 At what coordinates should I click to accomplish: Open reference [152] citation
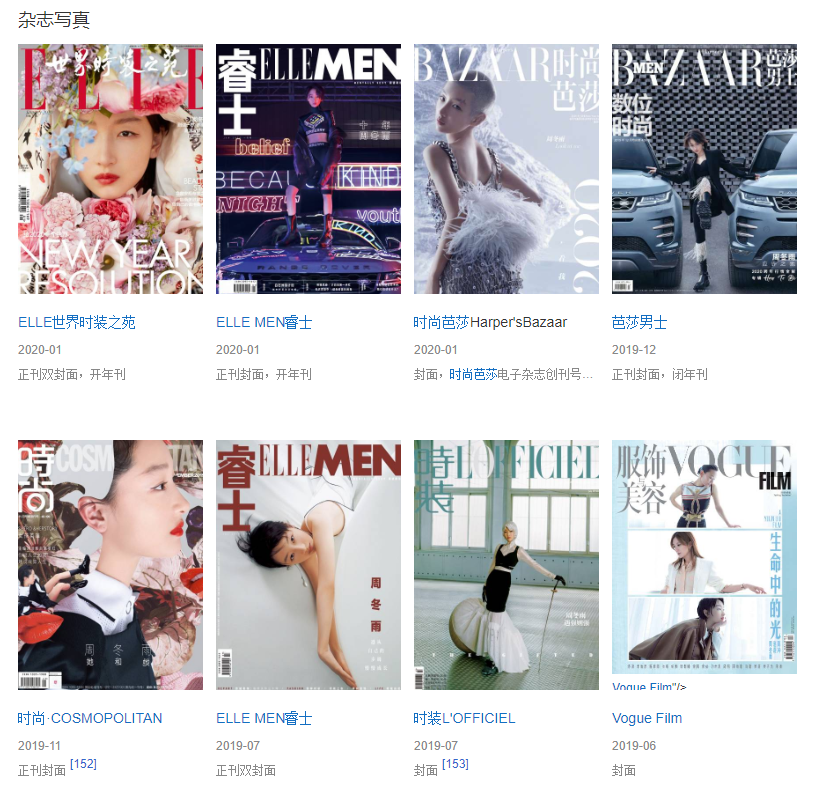click(x=83, y=764)
